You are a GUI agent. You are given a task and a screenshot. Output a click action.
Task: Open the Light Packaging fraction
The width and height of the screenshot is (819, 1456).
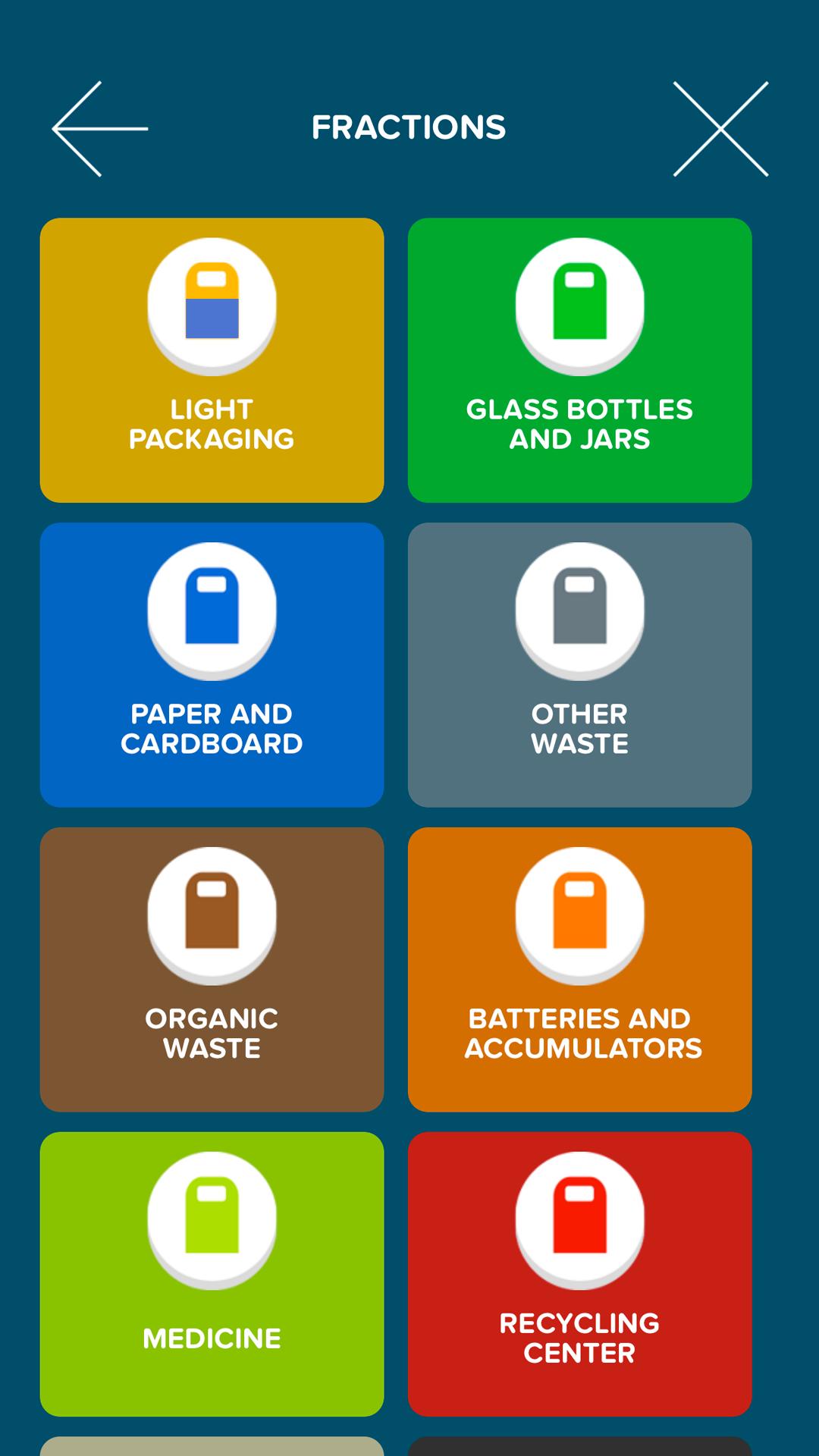[212, 360]
